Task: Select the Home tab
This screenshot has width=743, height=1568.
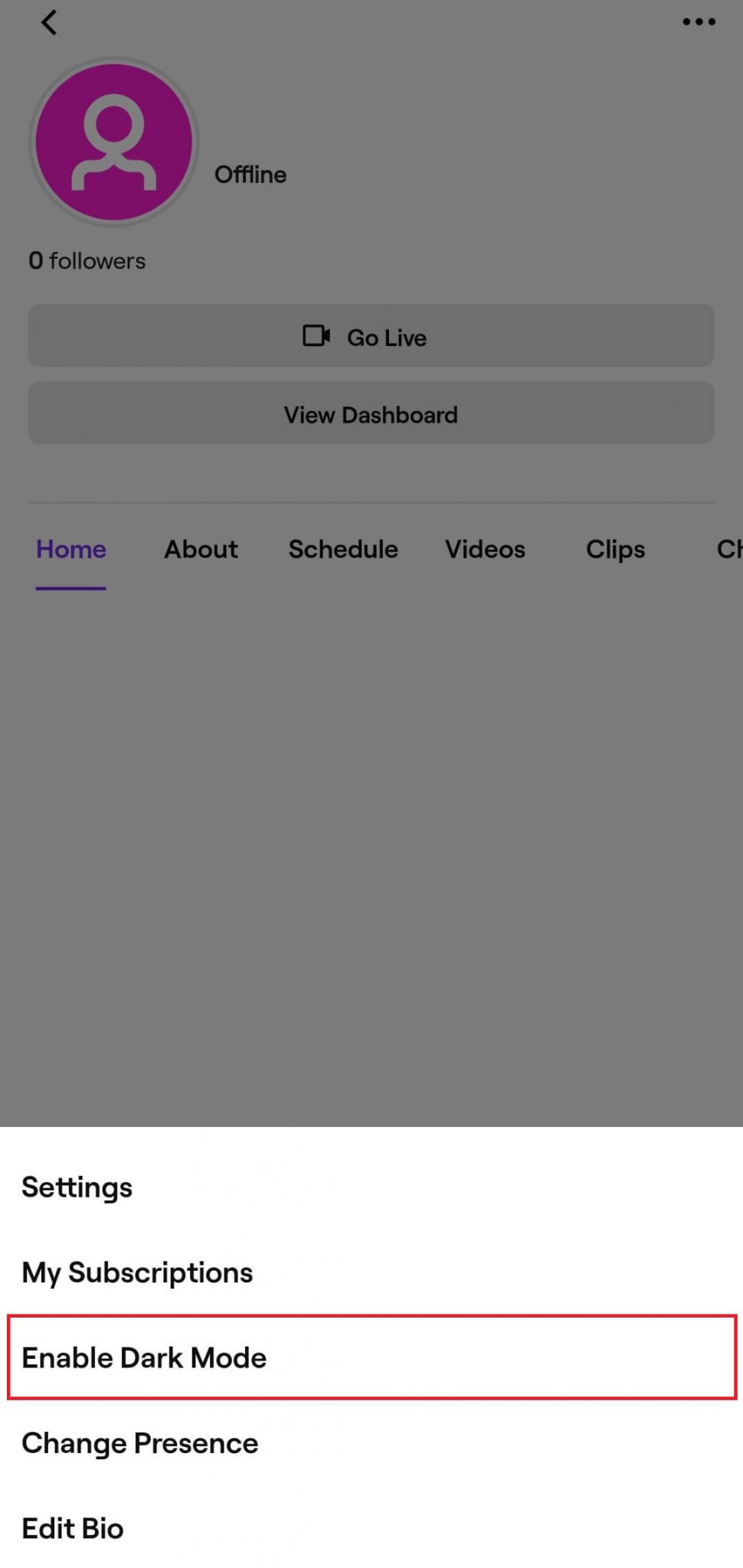Action: click(71, 549)
